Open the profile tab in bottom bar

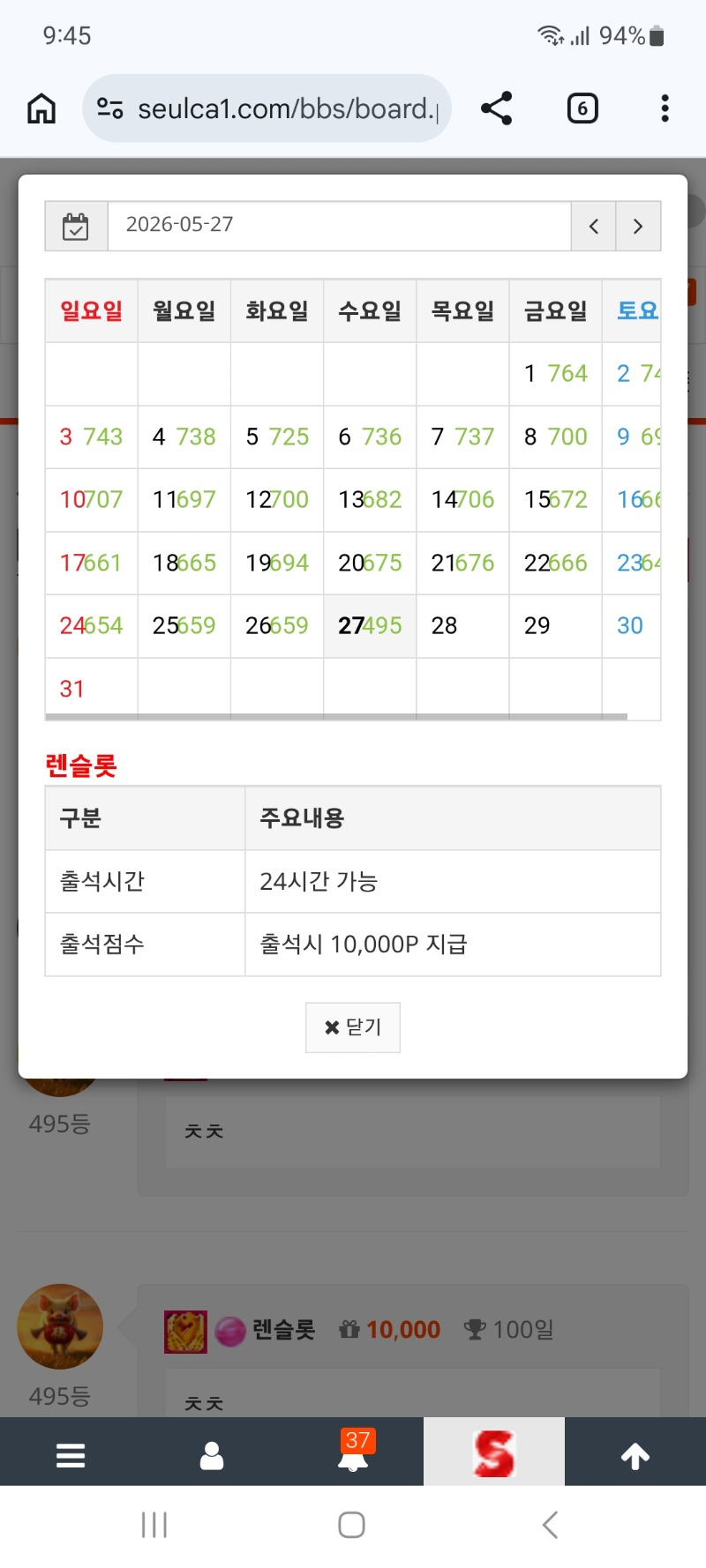[212, 1455]
